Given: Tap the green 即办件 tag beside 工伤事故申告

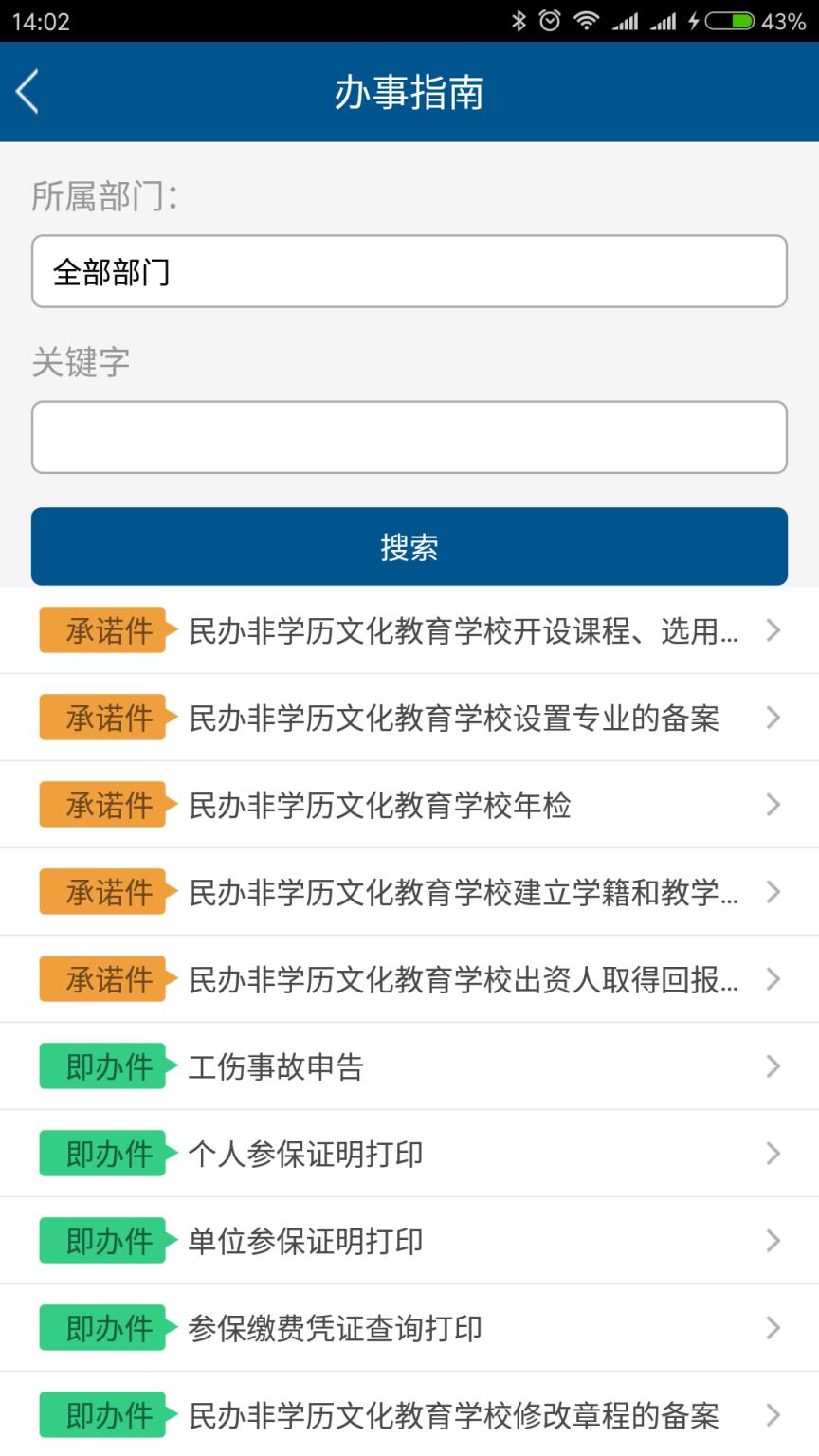Looking at the screenshot, I should [102, 1065].
